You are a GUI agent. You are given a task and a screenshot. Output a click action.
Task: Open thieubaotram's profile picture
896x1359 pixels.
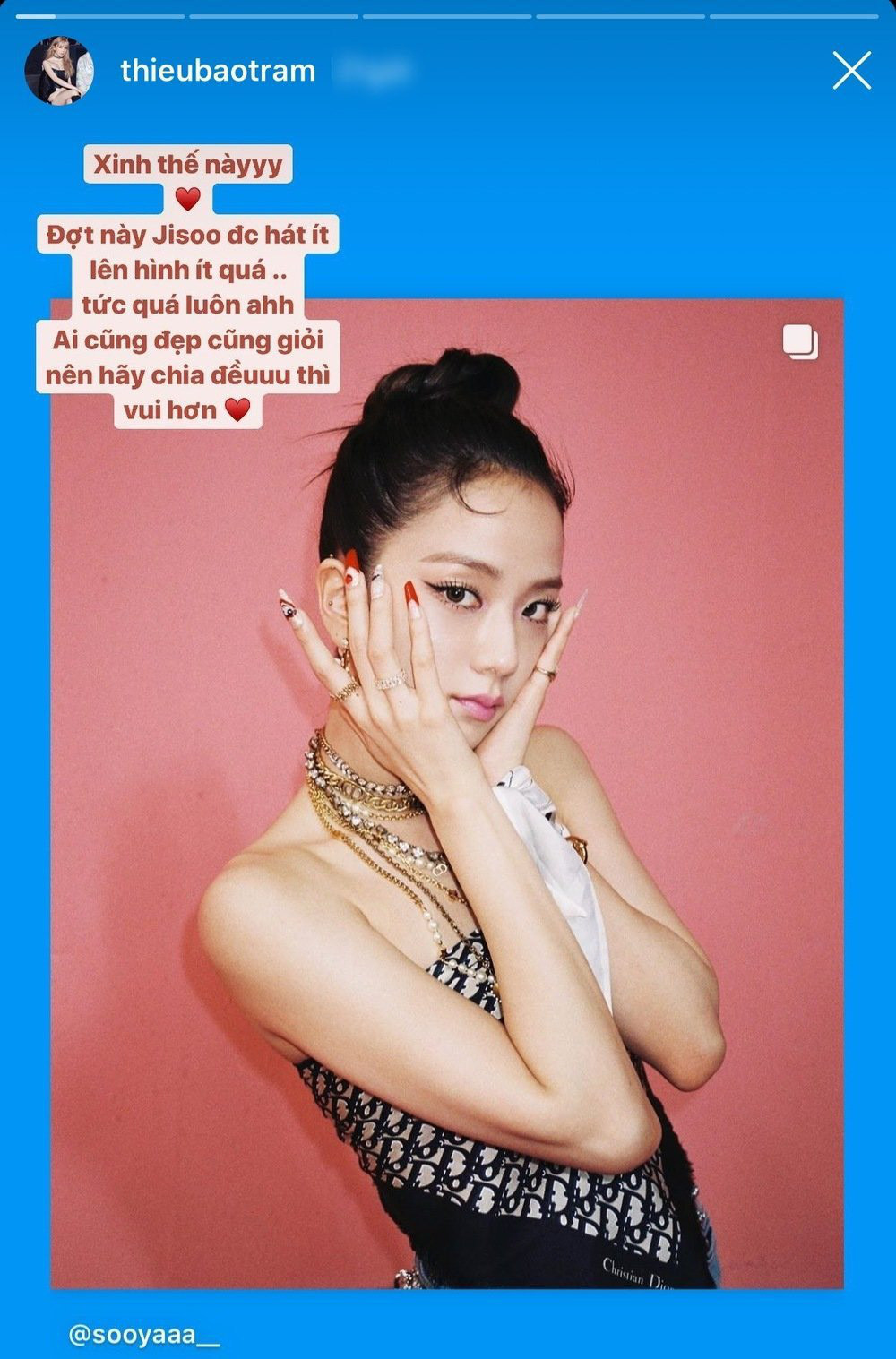[59, 71]
